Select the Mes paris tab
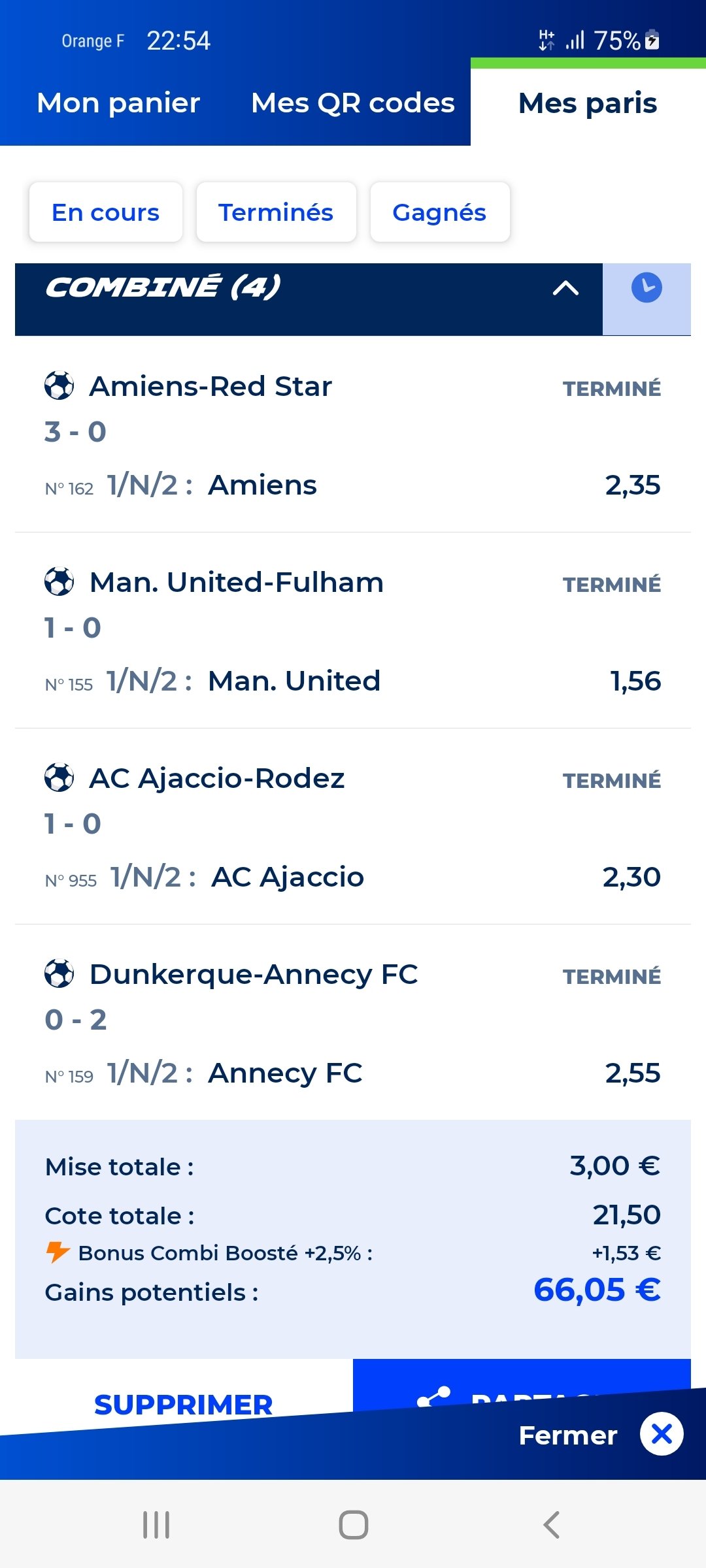Screen dimensions: 706x1568 [x=588, y=103]
